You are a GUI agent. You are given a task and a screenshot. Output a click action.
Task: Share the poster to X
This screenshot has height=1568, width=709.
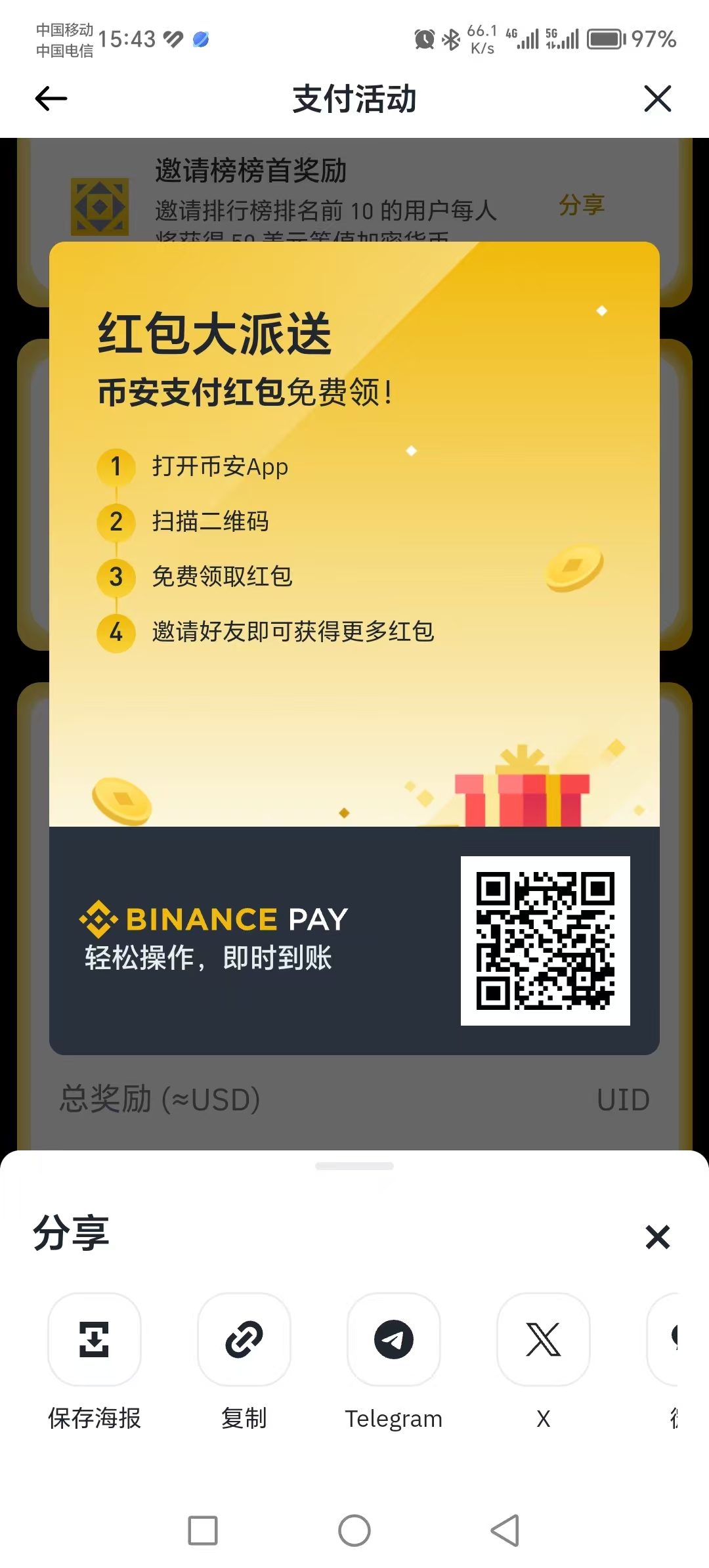point(544,1339)
